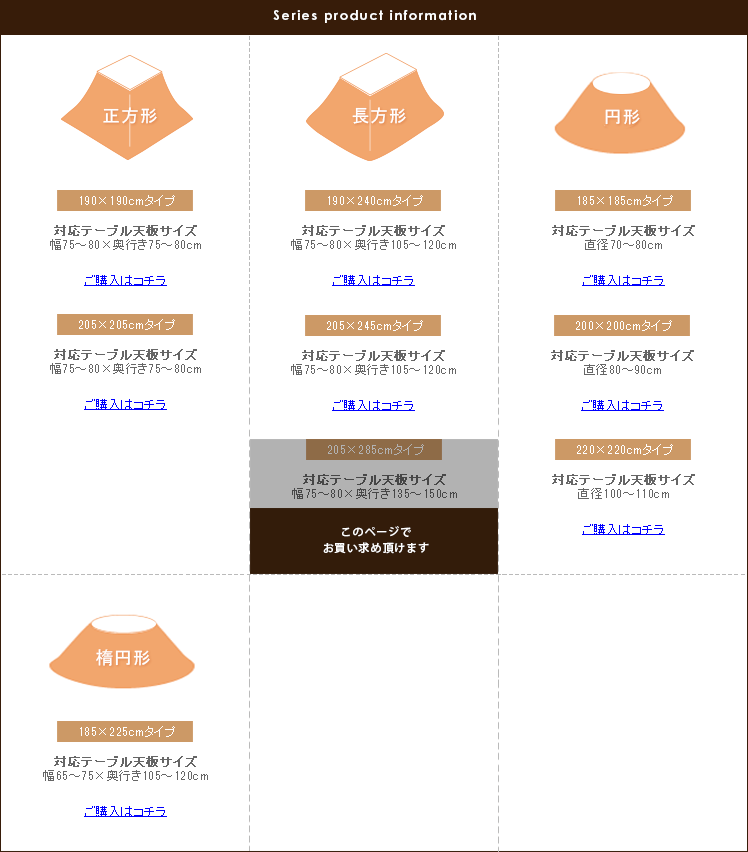Open purchase link for square 190×190cm type

pos(125,281)
